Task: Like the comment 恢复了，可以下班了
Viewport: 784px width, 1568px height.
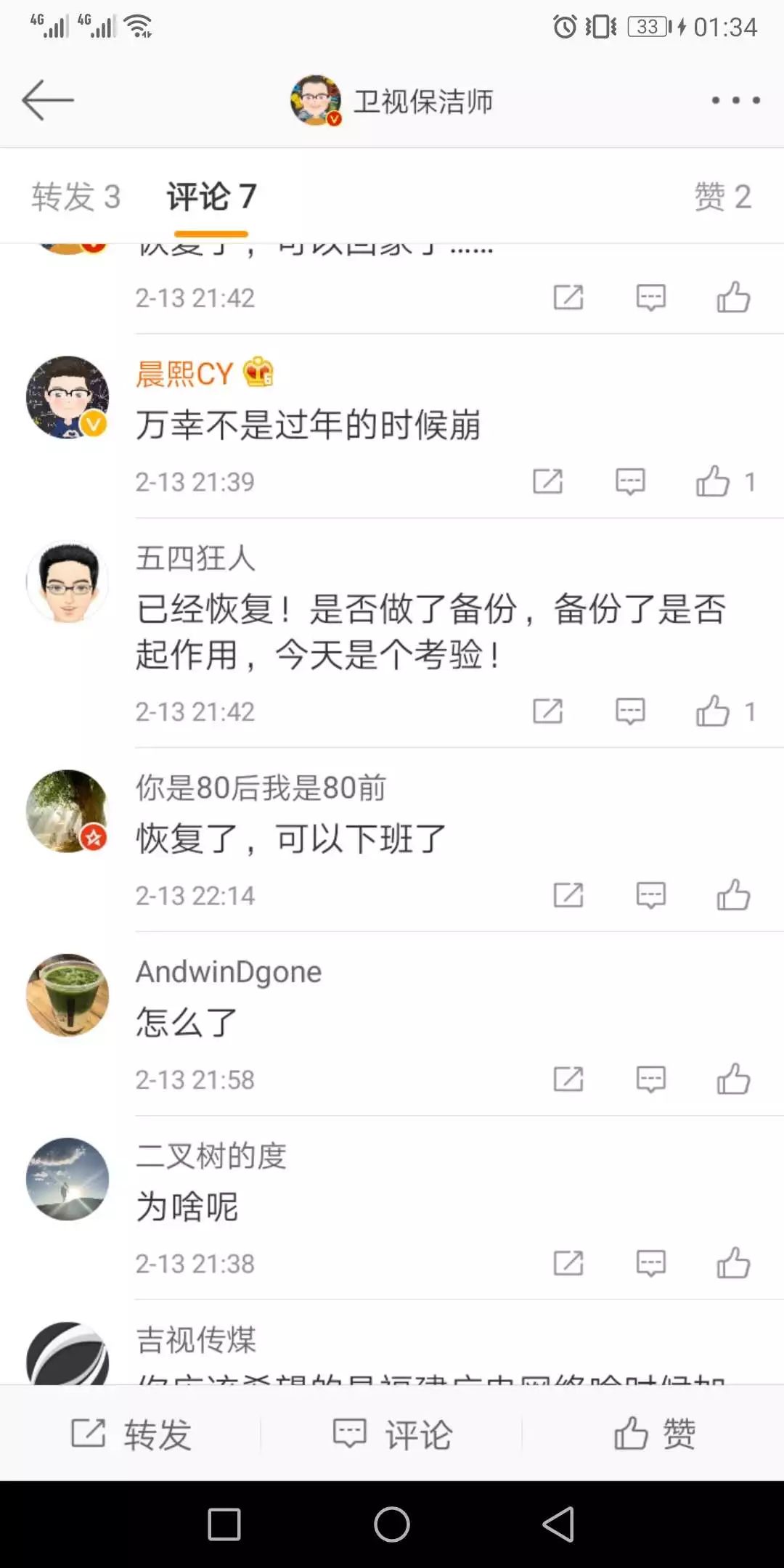Action: pos(734,895)
